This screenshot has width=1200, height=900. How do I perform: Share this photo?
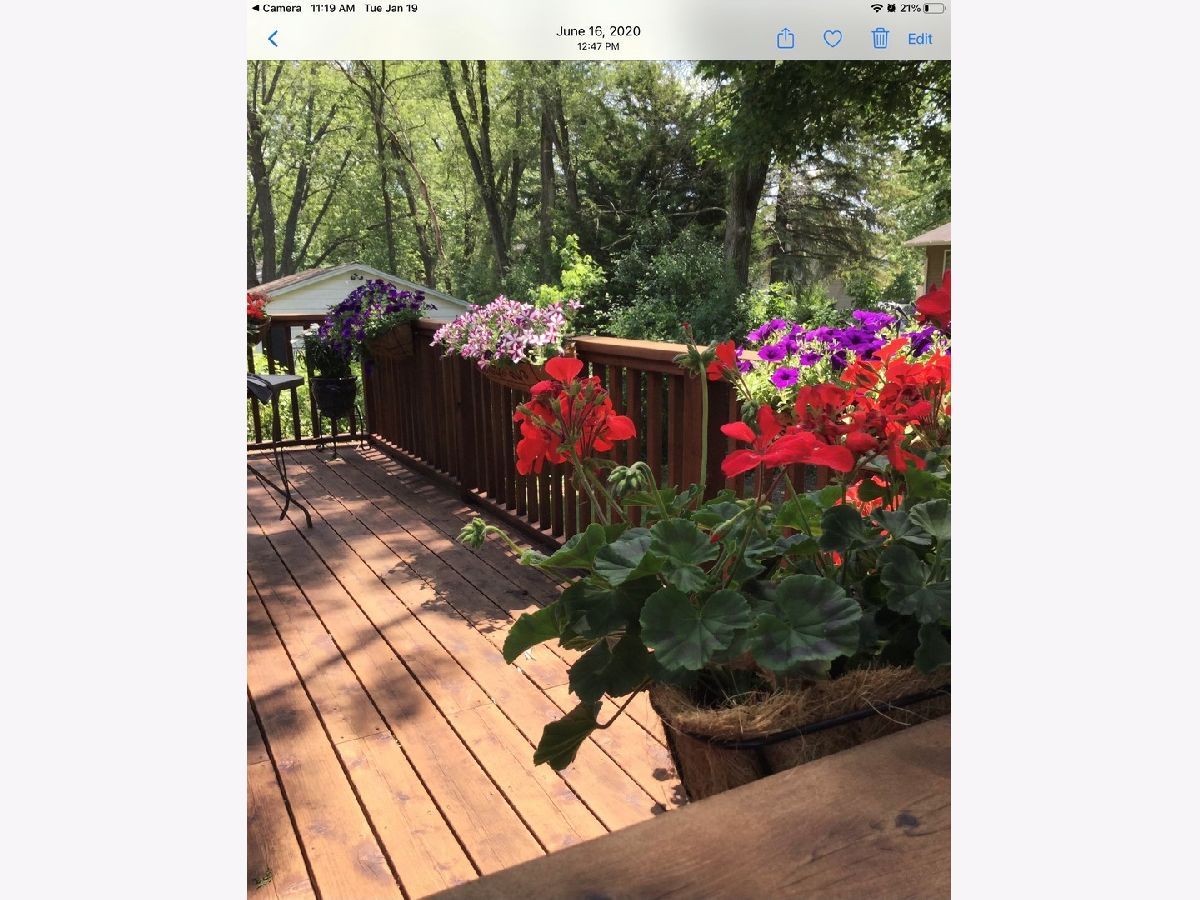coord(786,39)
